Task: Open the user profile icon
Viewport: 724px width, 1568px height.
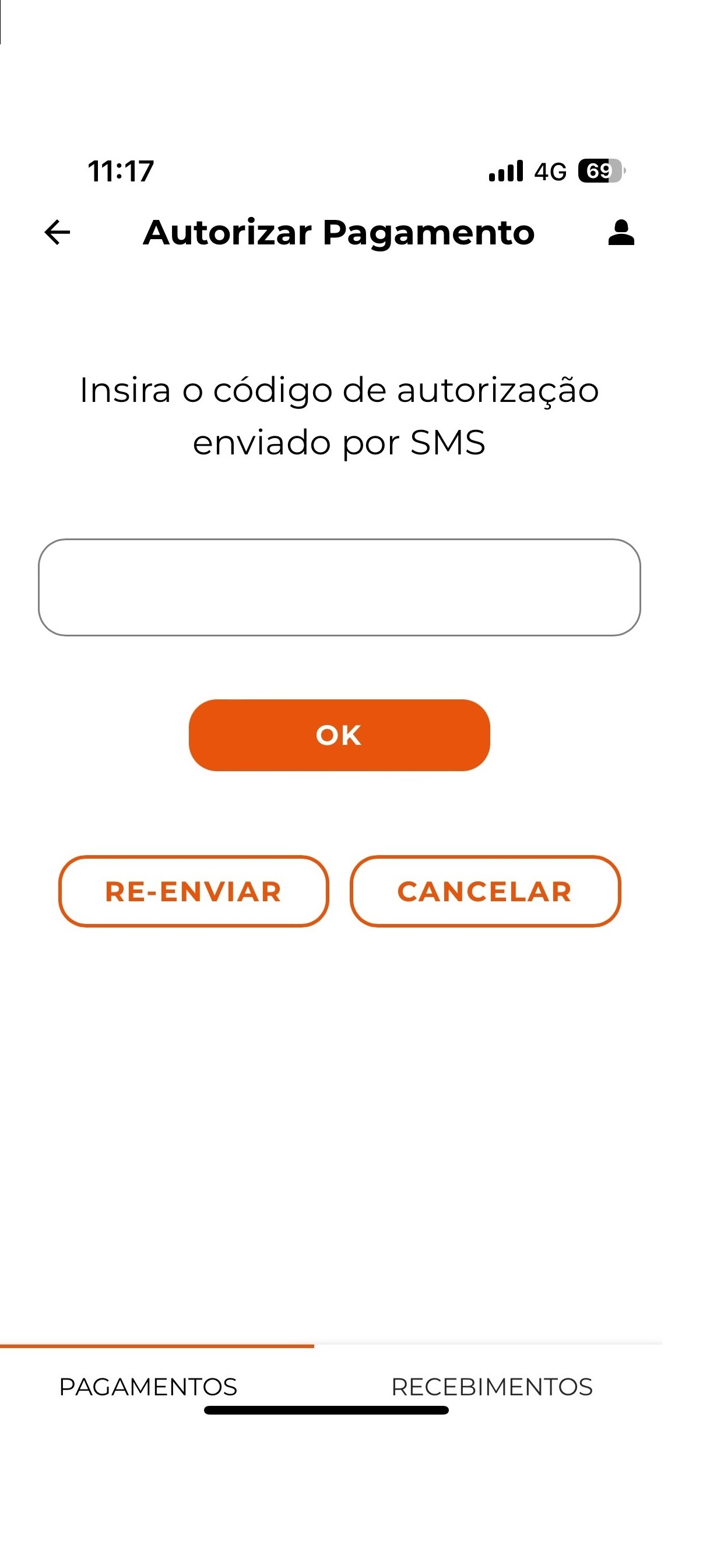Action: tap(621, 233)
